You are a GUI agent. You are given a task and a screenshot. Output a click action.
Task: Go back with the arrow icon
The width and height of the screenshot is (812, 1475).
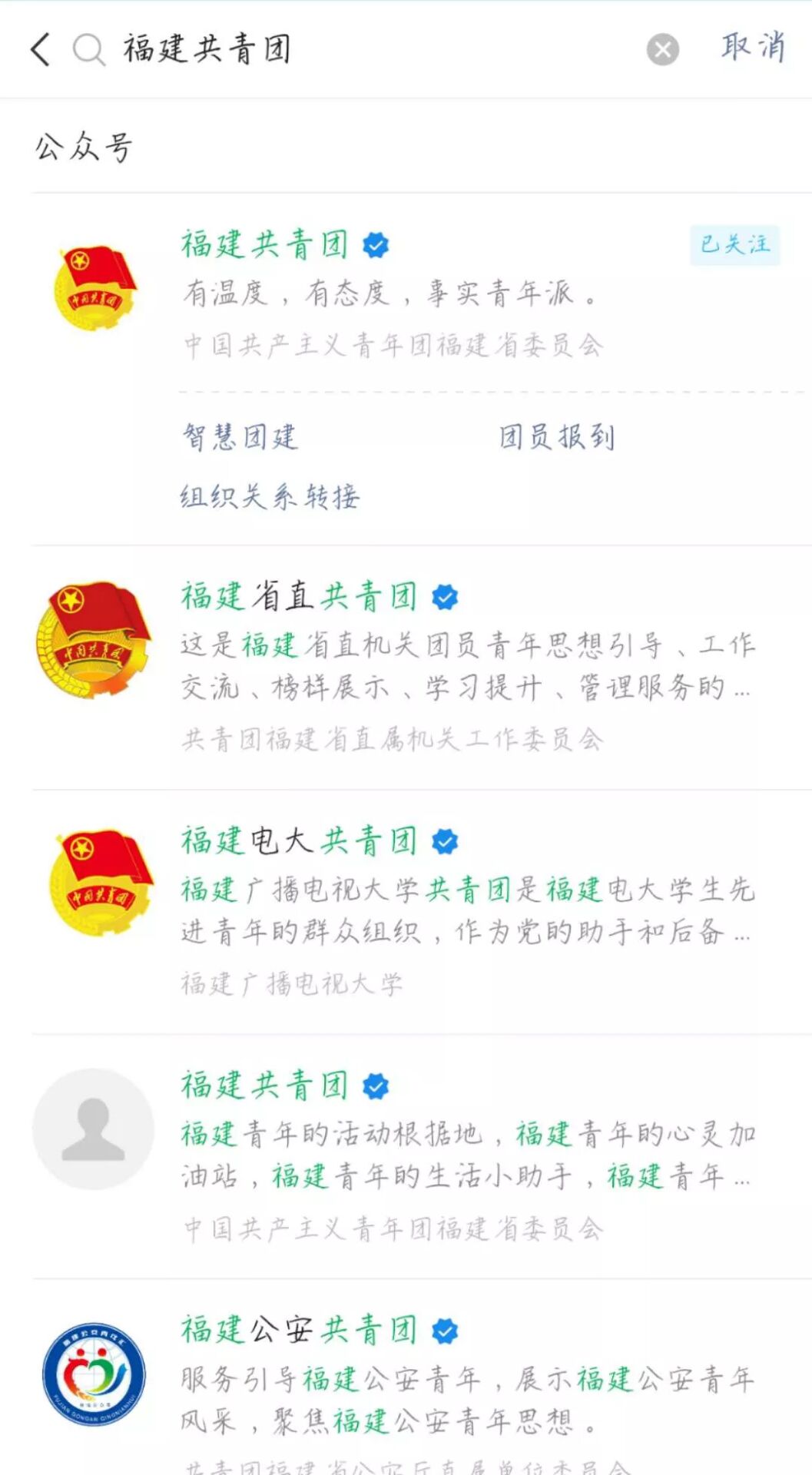pos(41,50)
